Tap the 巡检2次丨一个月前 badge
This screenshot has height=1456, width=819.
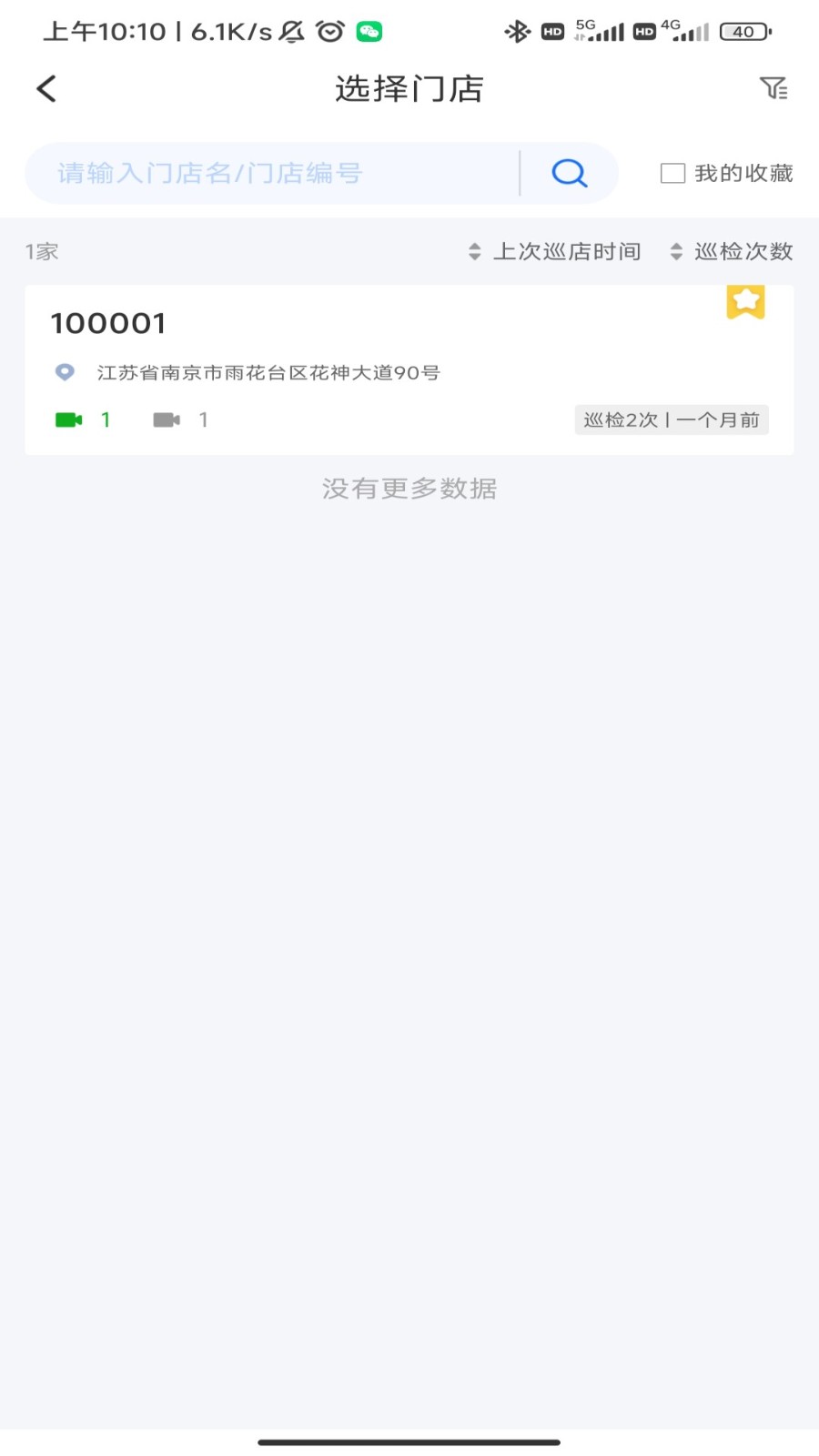671,420
